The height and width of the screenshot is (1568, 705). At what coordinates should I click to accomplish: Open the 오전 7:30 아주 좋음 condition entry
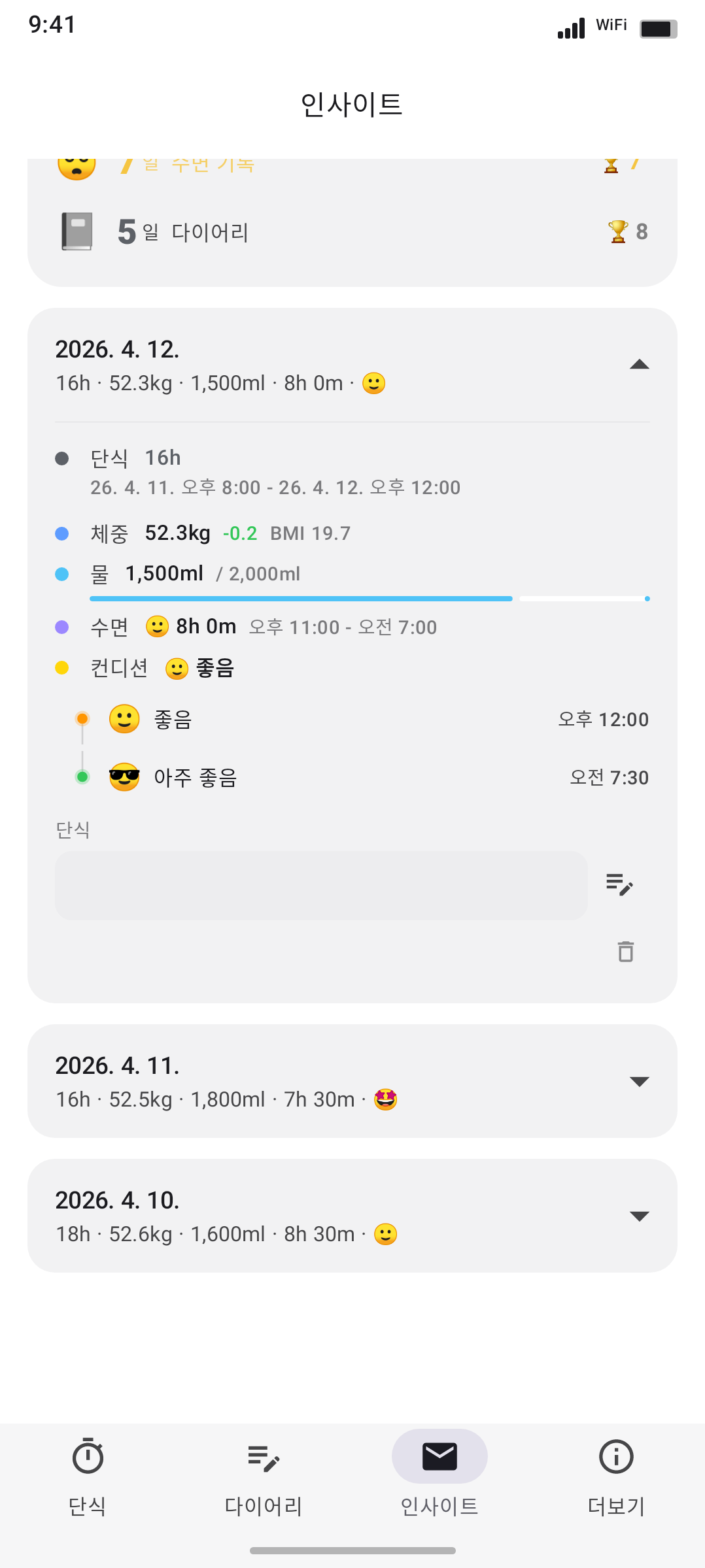click(x=366, y=777)
